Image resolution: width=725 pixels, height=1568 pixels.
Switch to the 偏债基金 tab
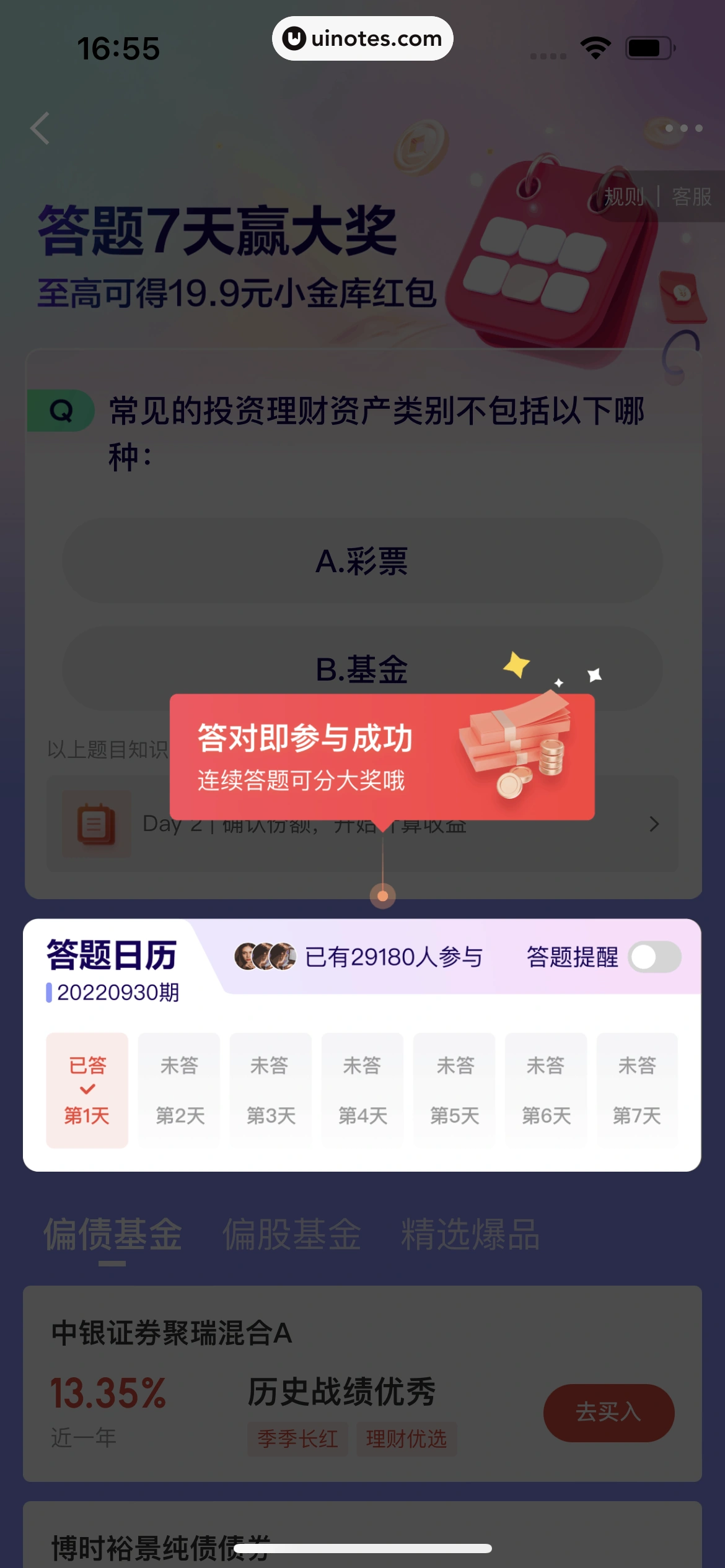[x=112, y=1235]
